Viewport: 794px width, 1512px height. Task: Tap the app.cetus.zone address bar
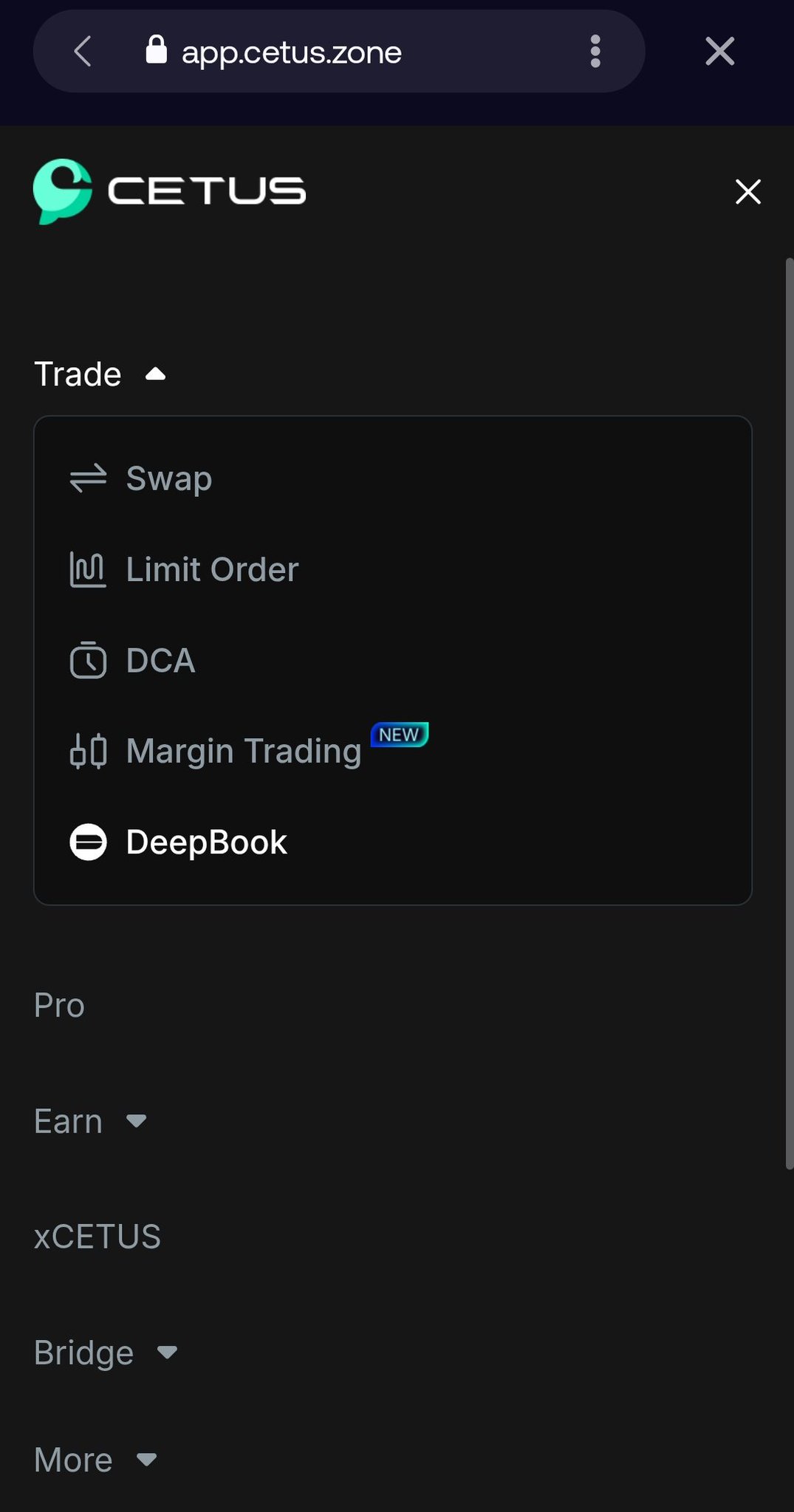292,52
